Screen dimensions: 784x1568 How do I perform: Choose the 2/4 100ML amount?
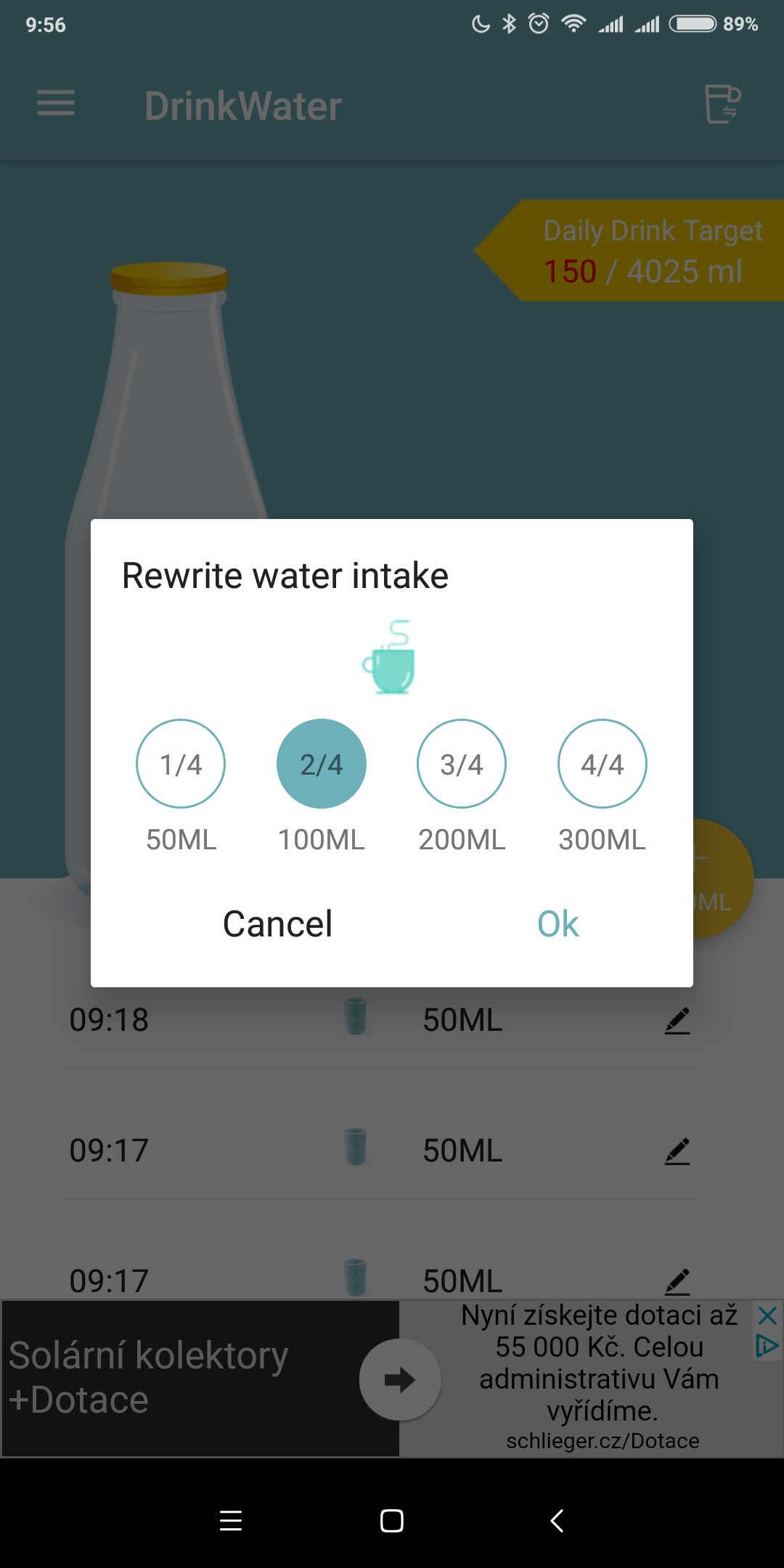(322, 764)
